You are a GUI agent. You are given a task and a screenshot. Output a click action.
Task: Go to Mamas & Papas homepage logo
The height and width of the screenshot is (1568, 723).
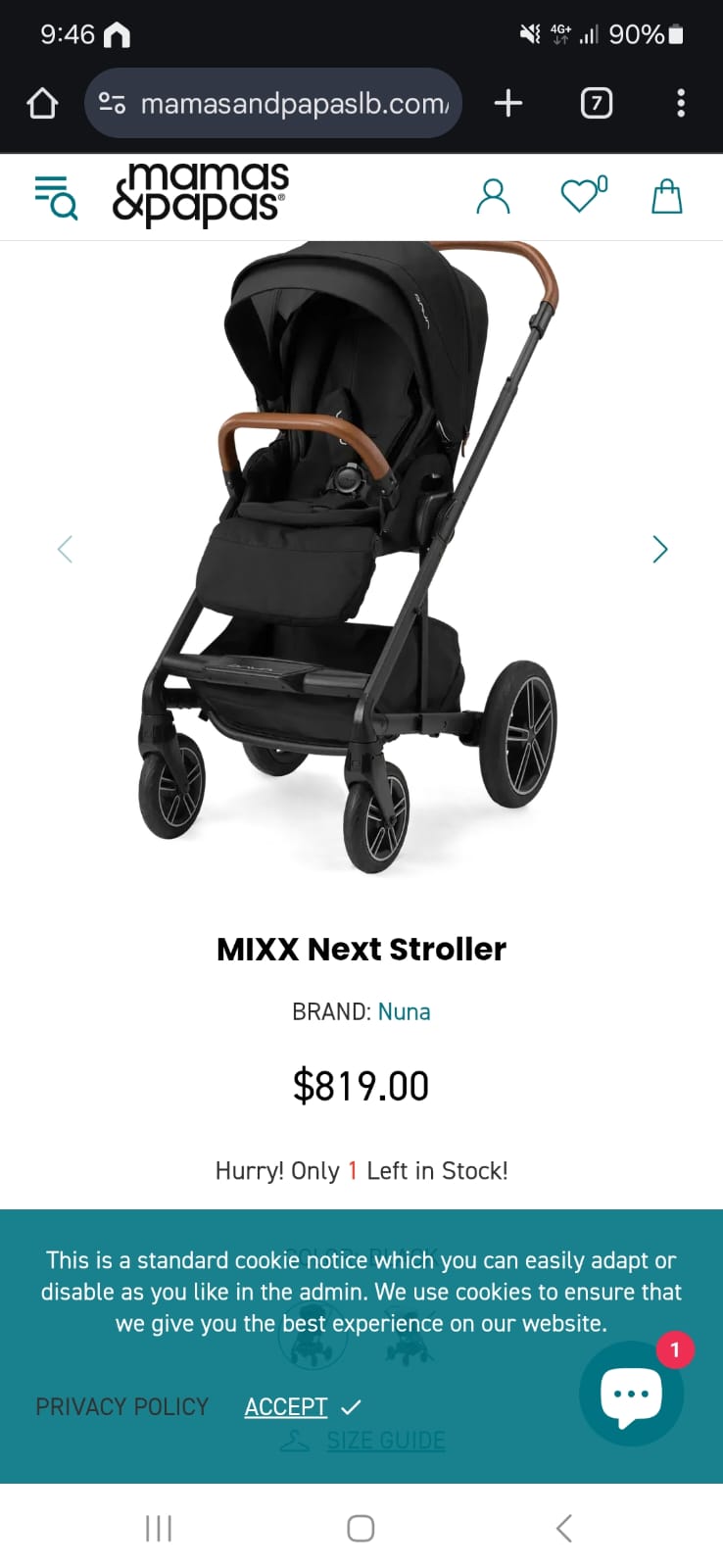pos(200,195)
